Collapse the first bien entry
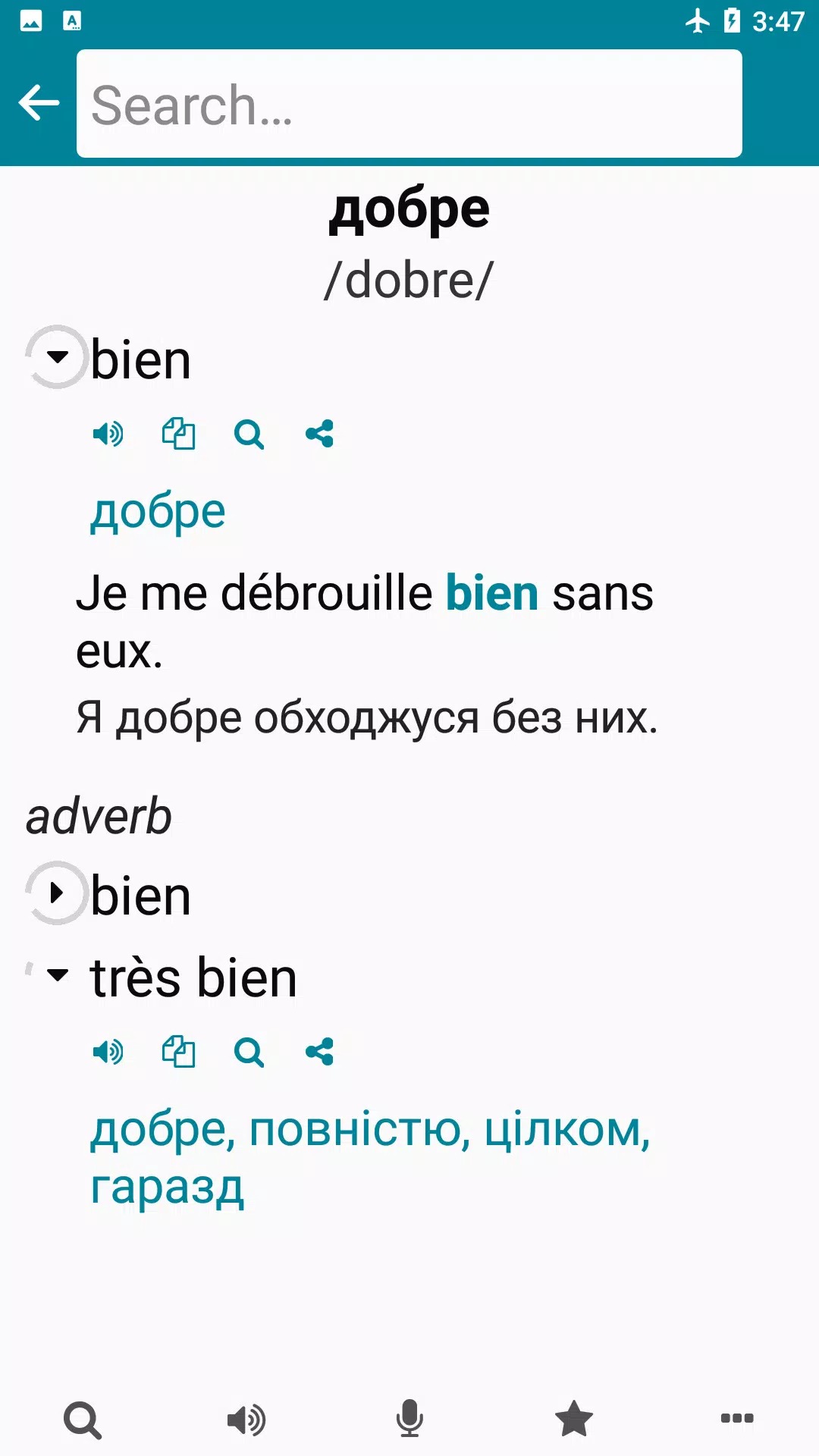 [58, 356]
